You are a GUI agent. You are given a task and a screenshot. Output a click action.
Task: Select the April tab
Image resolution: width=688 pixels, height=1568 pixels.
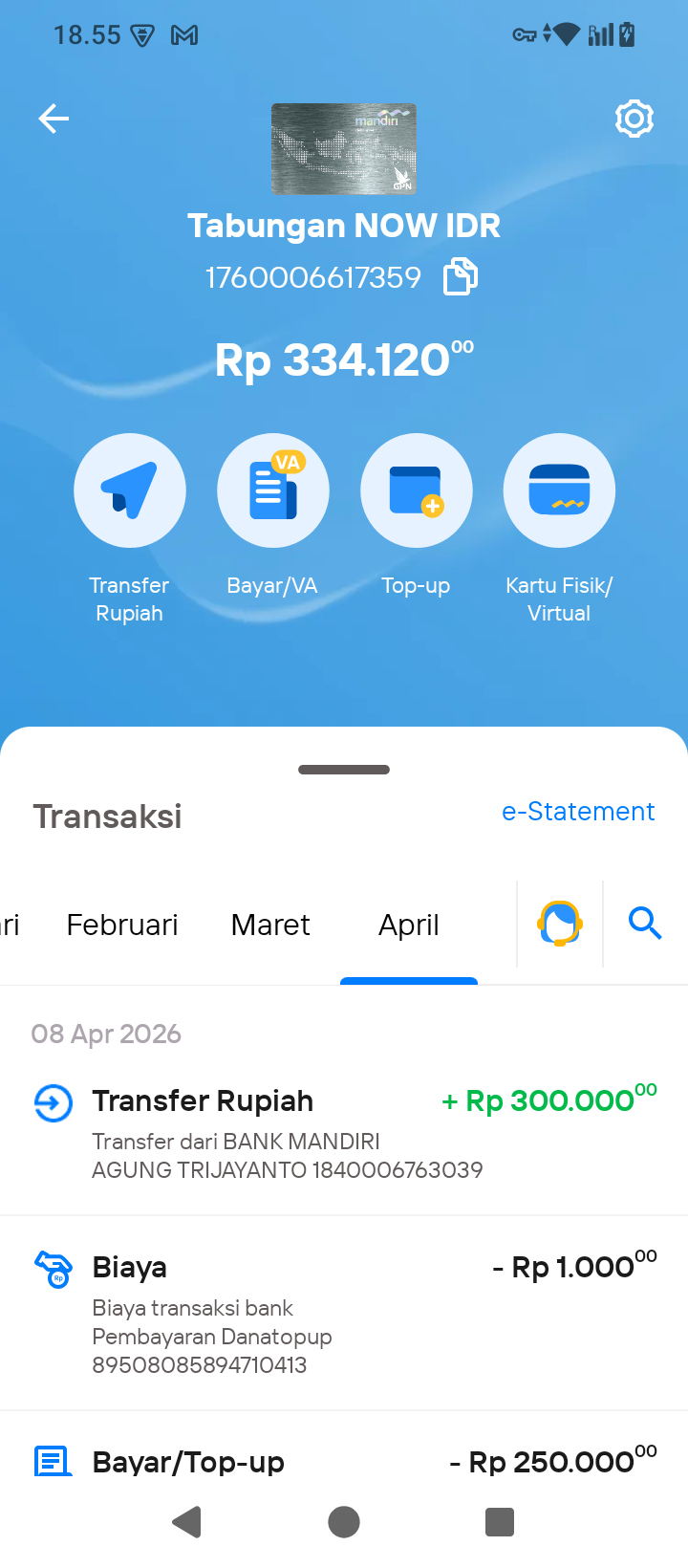pyautogui.click(x=409, y=926)
